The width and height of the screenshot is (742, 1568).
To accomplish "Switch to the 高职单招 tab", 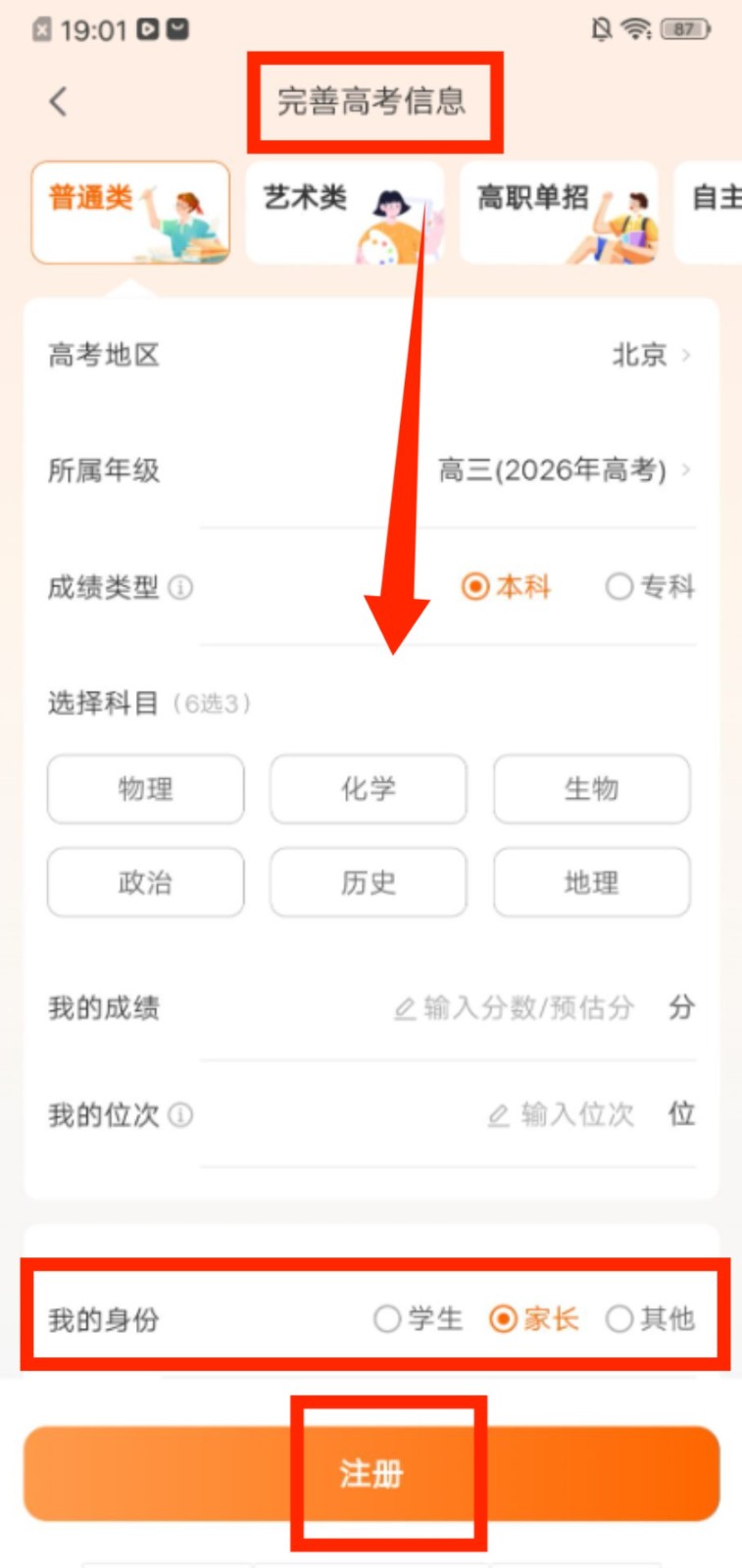I will pyautogui.click(x=559, y=213).
